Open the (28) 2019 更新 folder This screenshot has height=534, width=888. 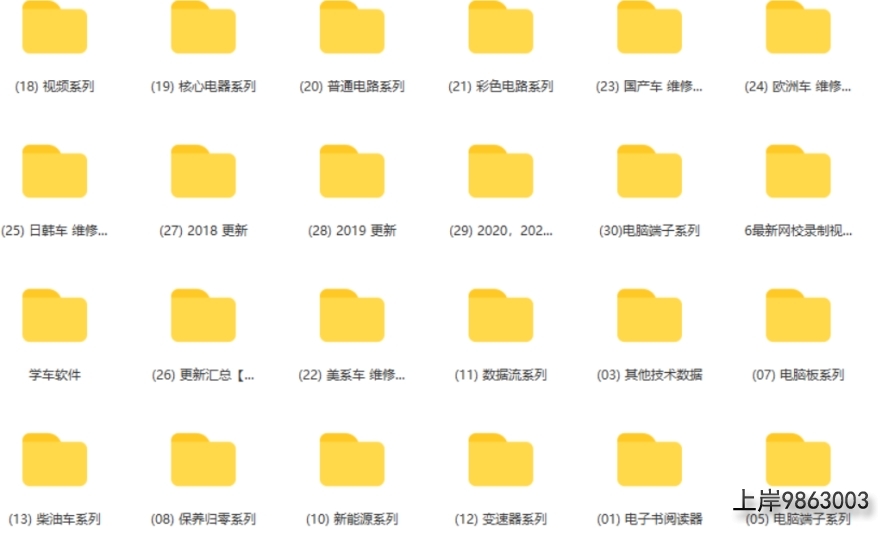[x=352, y=172]
